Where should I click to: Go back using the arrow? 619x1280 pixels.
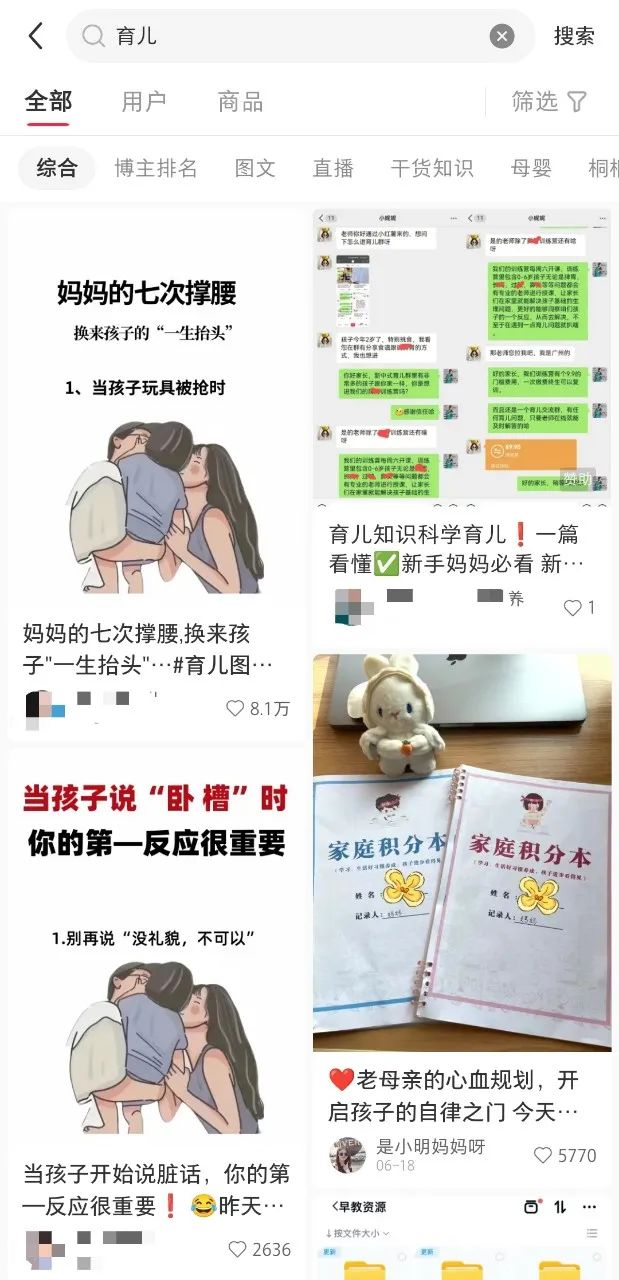point(36,37)
